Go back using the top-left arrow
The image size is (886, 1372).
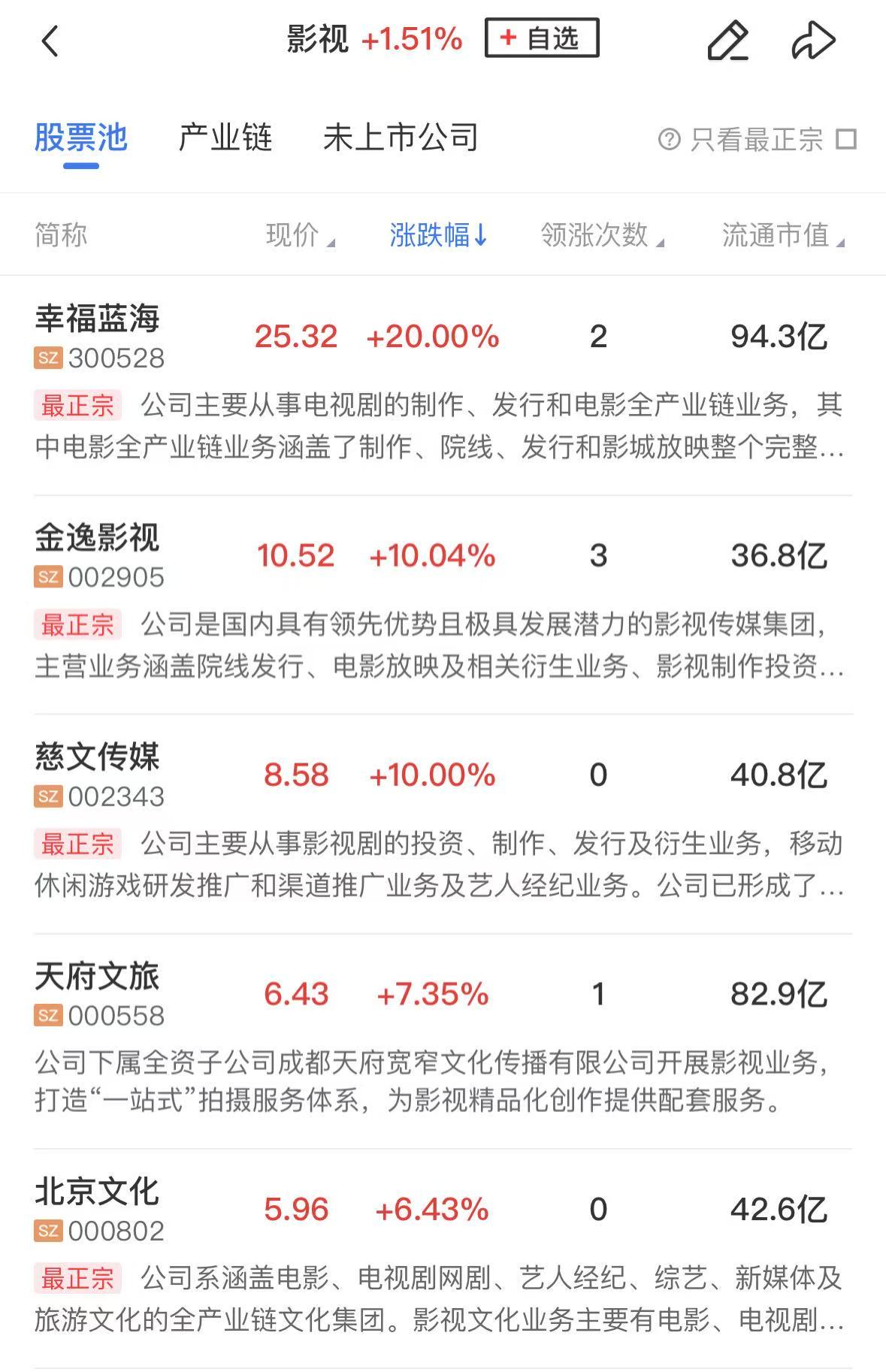50,41
